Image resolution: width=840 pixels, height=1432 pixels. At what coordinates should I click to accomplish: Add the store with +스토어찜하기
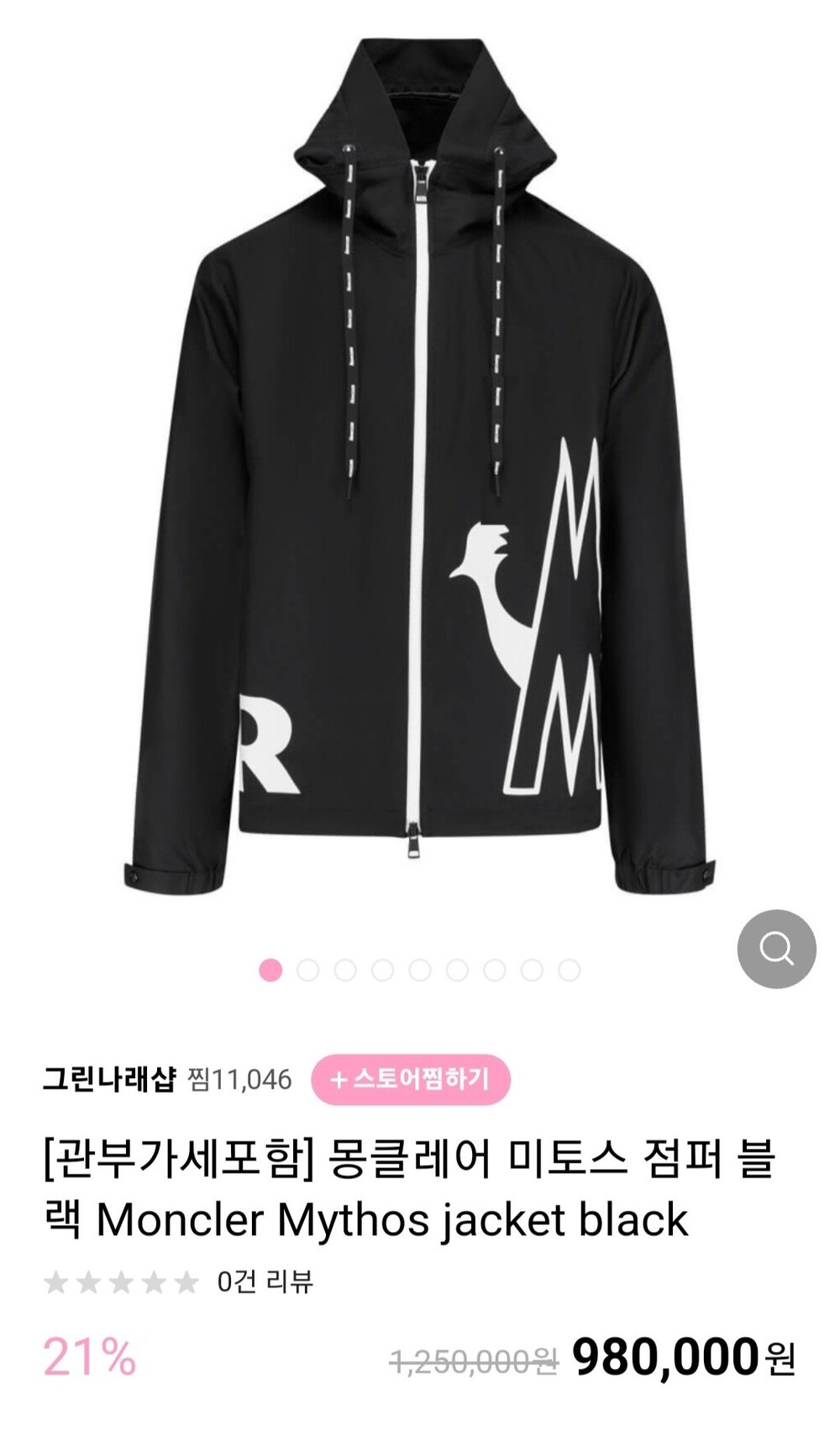click(x=411, y=1079)
